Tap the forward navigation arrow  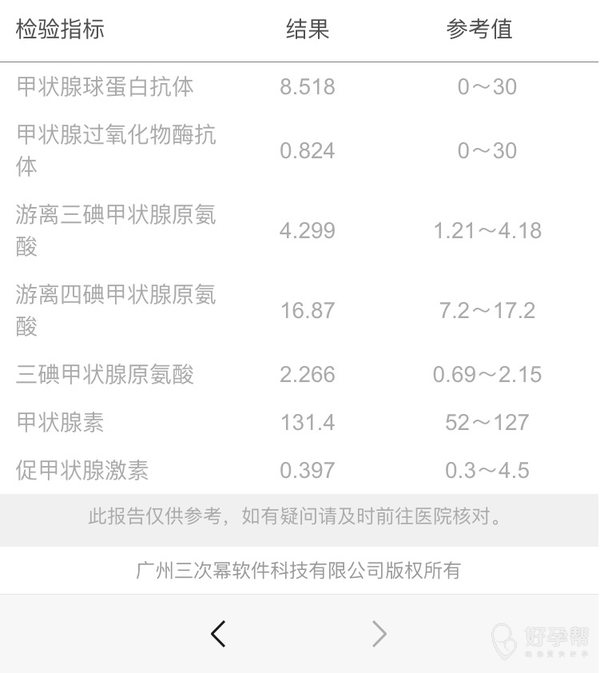pos(379,633)
